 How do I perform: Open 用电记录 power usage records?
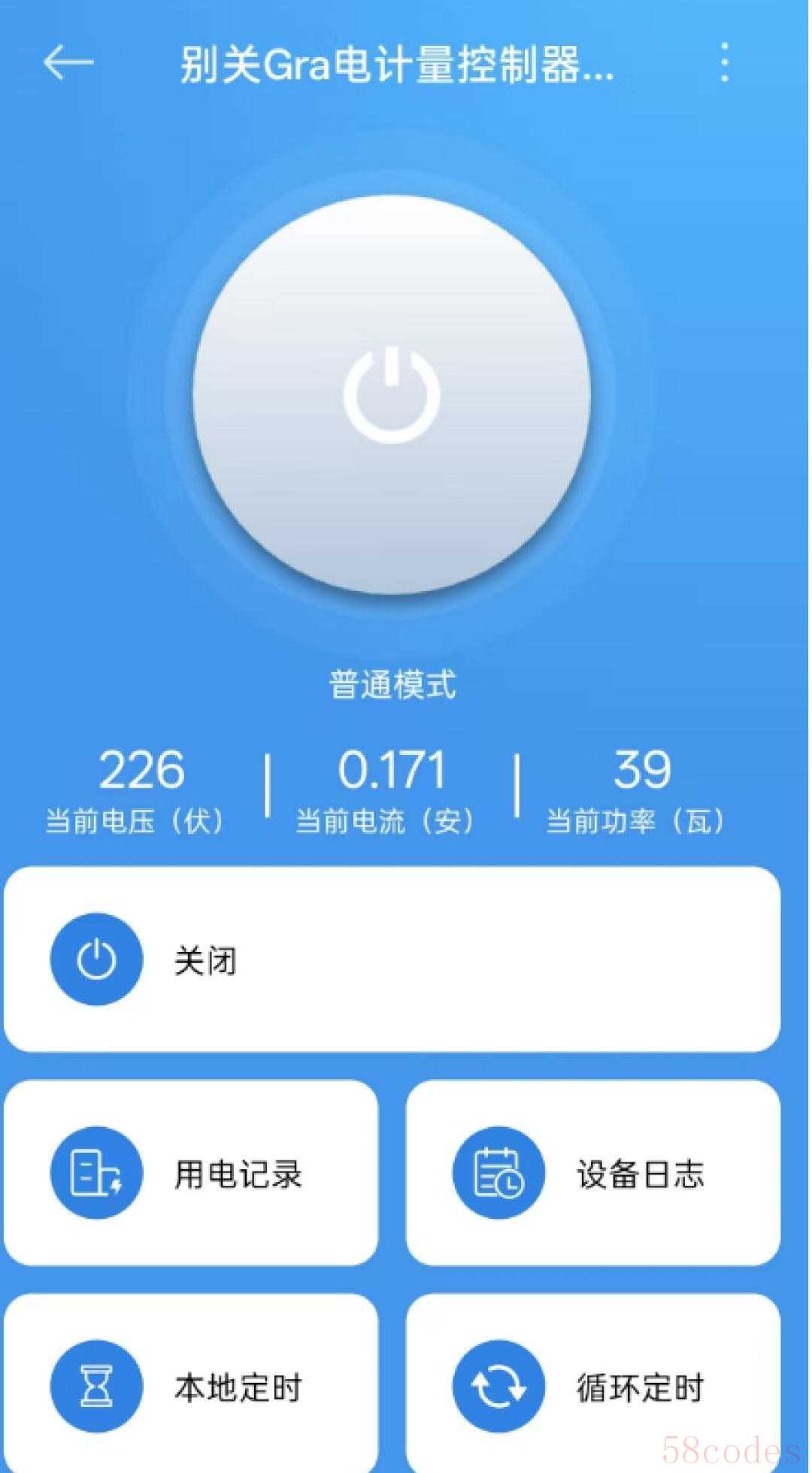[x=191, y=1173]
